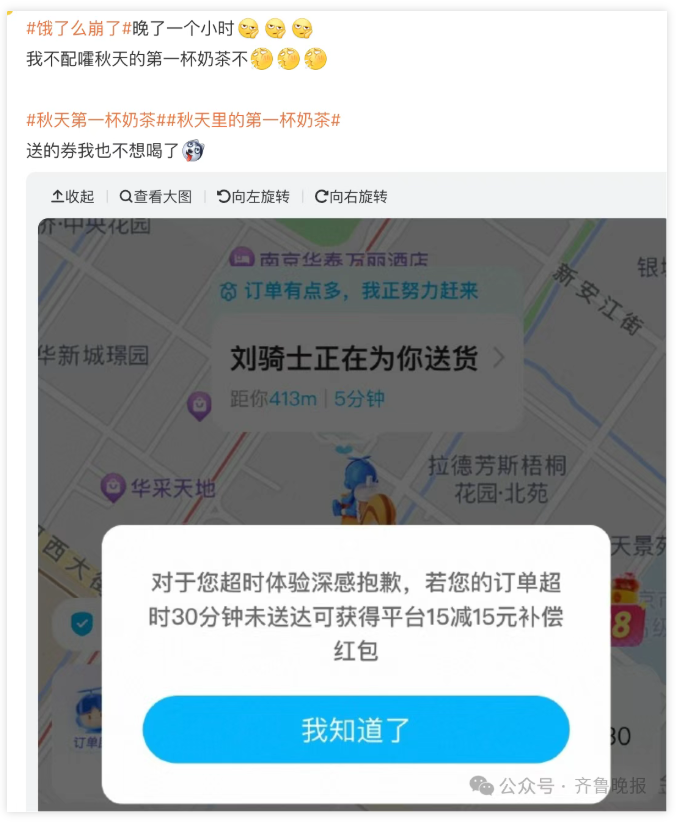View the large image via 查看大图
The height and width of the screenshot is (830, 682).
click(155, 197)
